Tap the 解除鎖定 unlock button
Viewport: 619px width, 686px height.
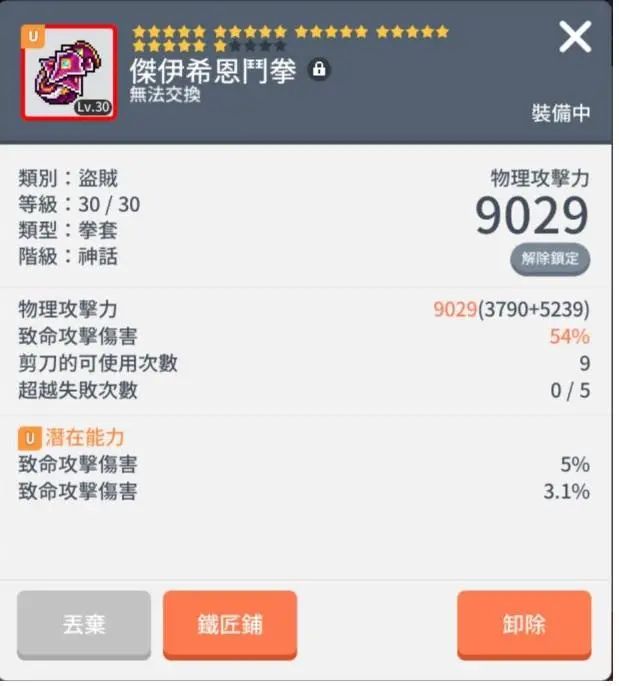click(550, 259)
